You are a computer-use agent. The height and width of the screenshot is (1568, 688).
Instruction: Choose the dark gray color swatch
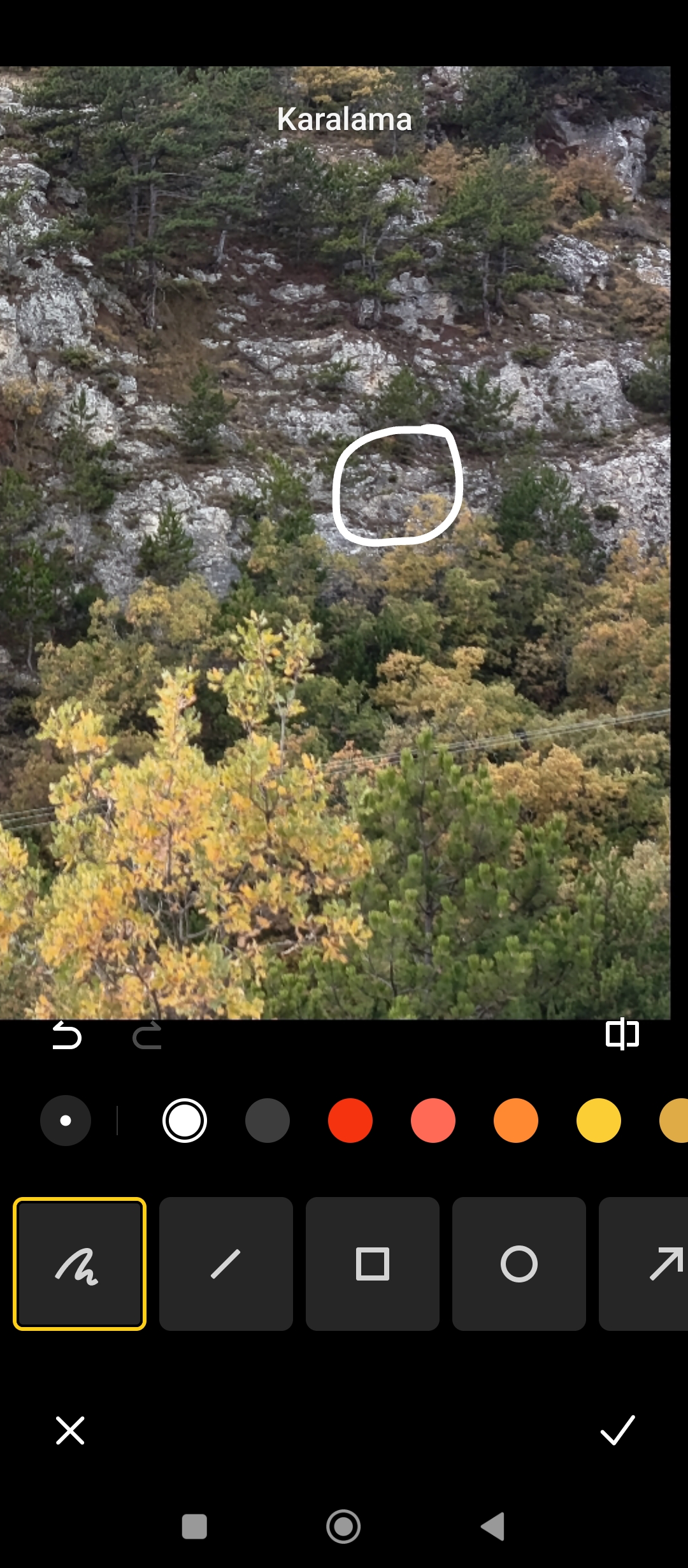(268, 1121)
